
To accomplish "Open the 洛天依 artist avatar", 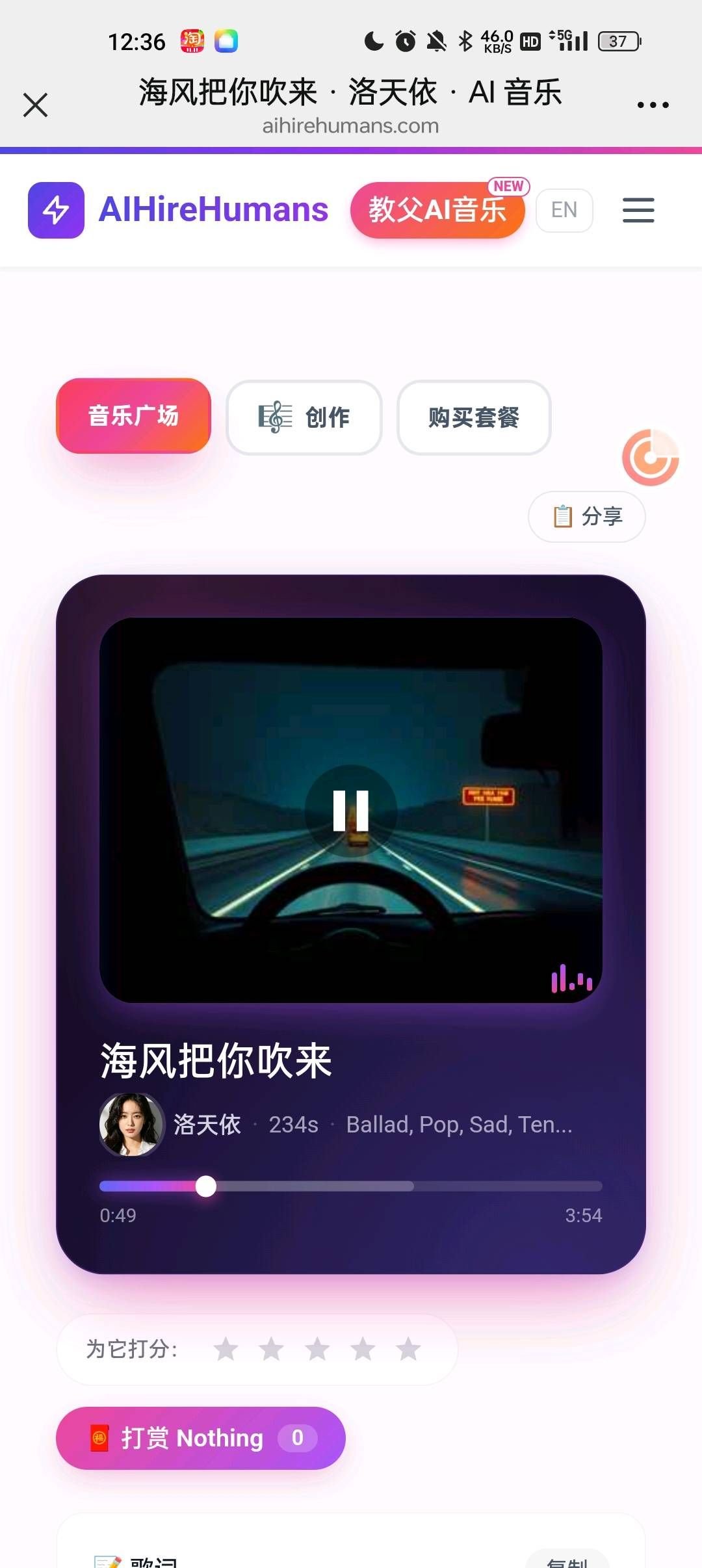I will 131,1125.
